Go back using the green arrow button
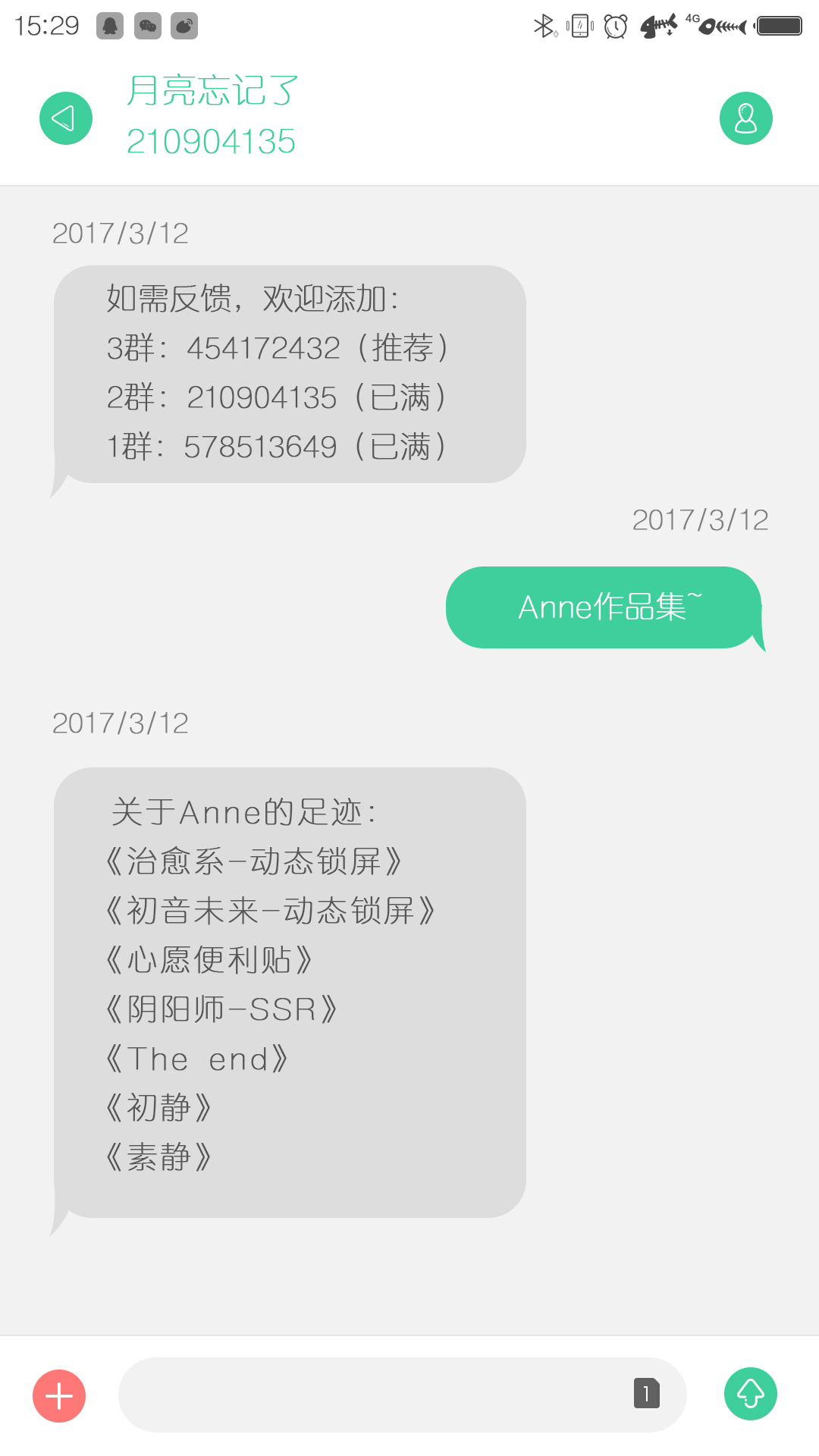The width and height of the screenshot is (819, 1456). (x=66, y=118)
